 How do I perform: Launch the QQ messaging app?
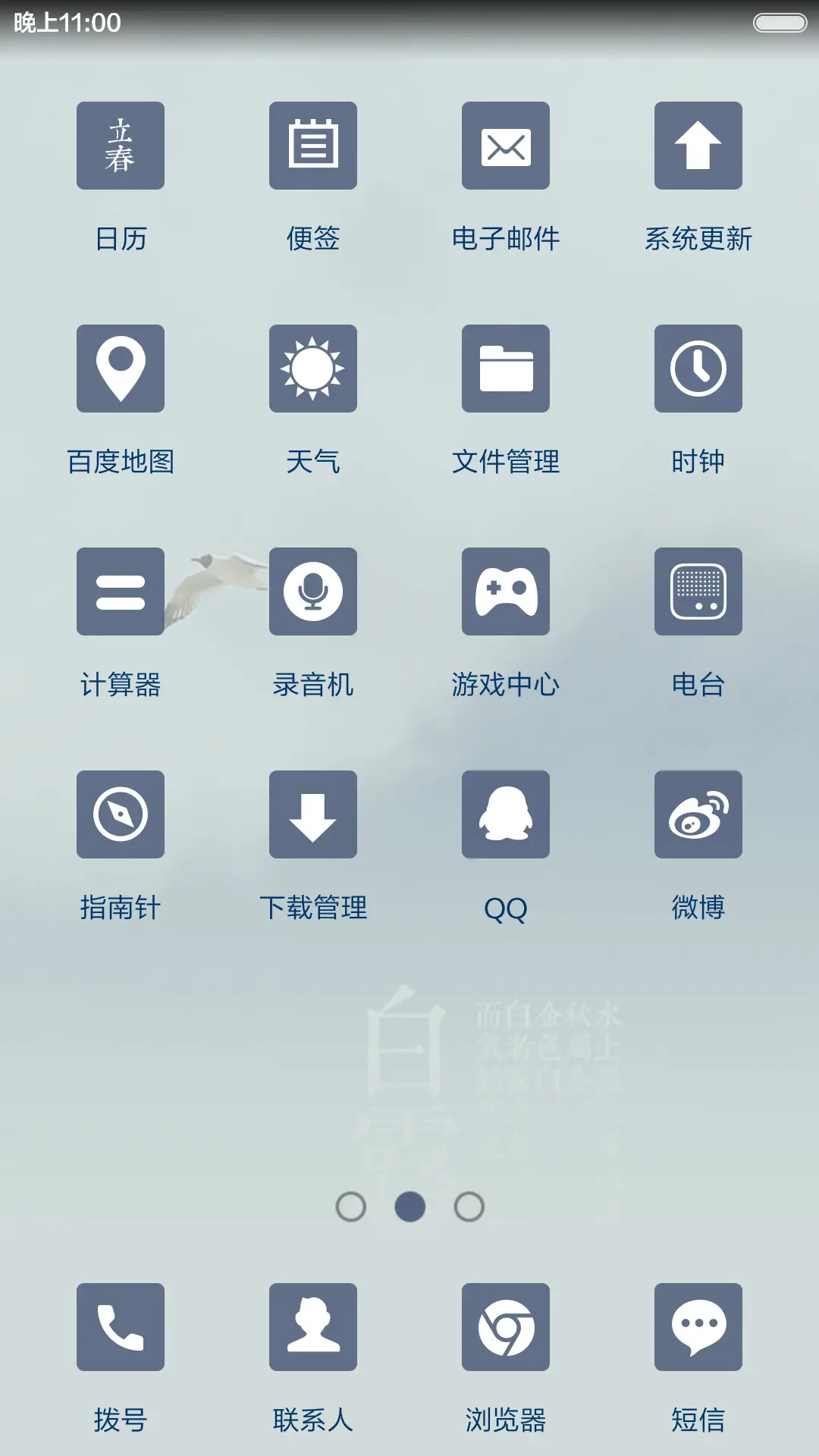[x=505, y=815]
